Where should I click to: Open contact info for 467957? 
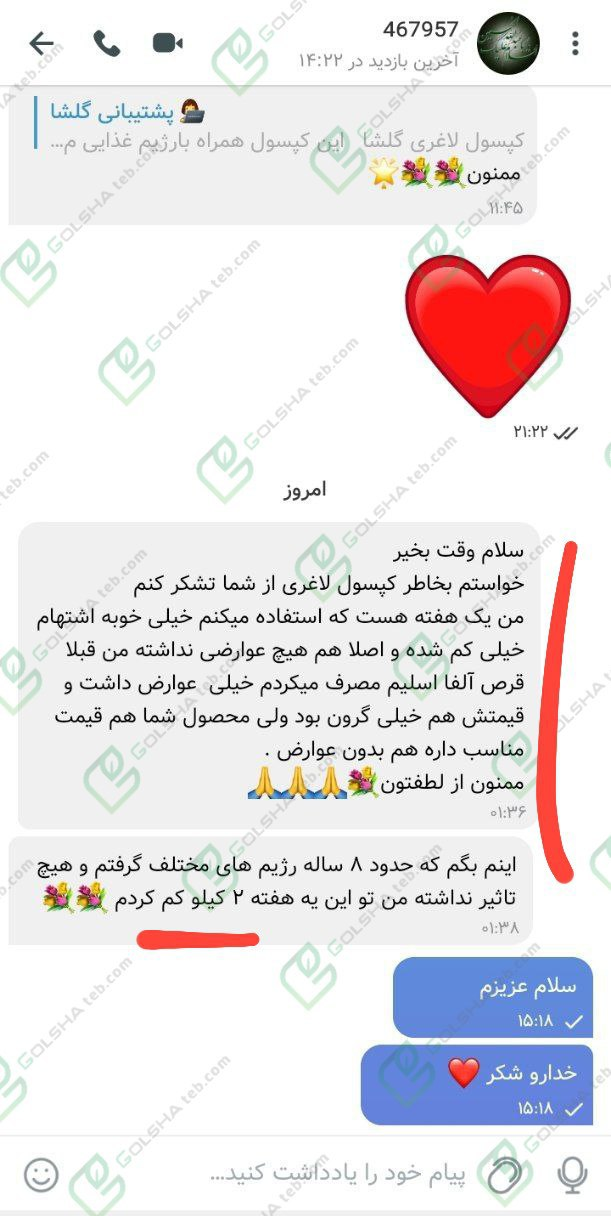tap(390, 43)
